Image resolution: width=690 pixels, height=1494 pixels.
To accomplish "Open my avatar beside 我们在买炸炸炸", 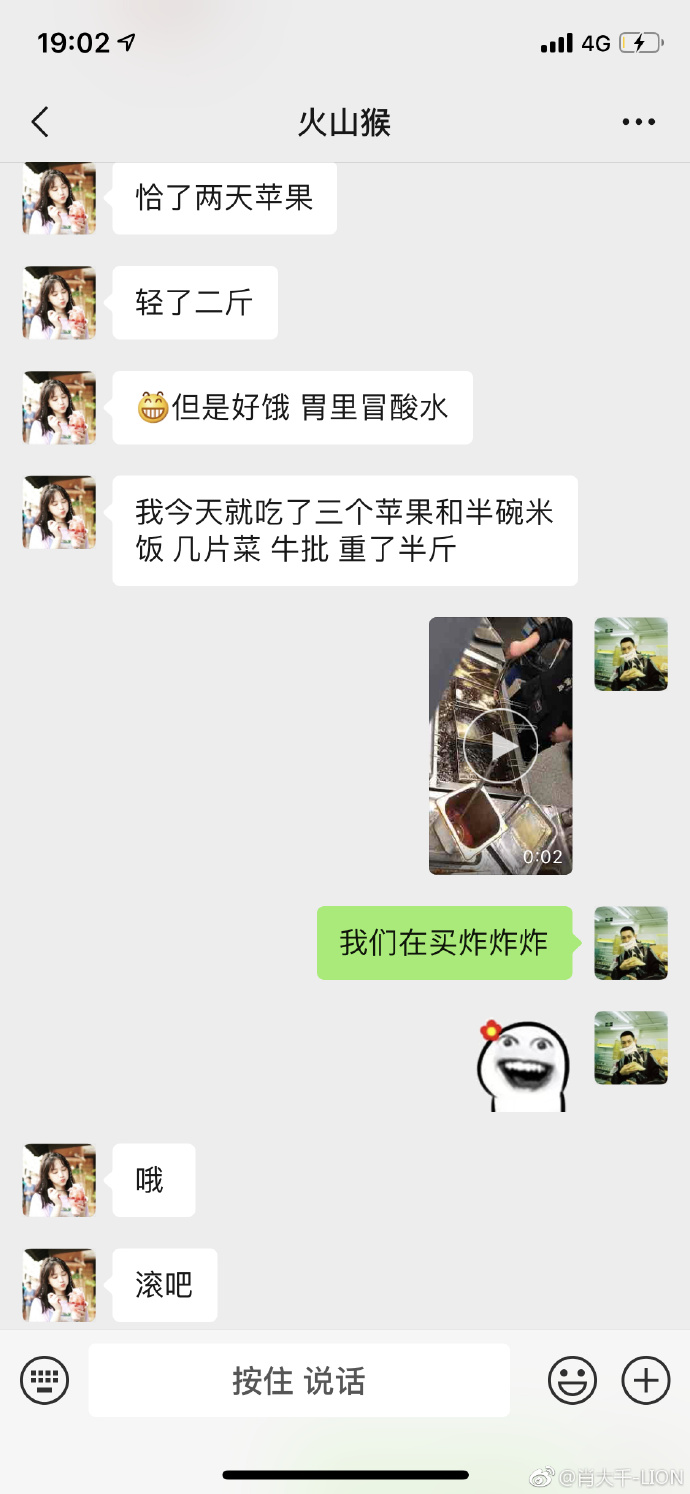I will pyautogui.click(x=630, y=943).
